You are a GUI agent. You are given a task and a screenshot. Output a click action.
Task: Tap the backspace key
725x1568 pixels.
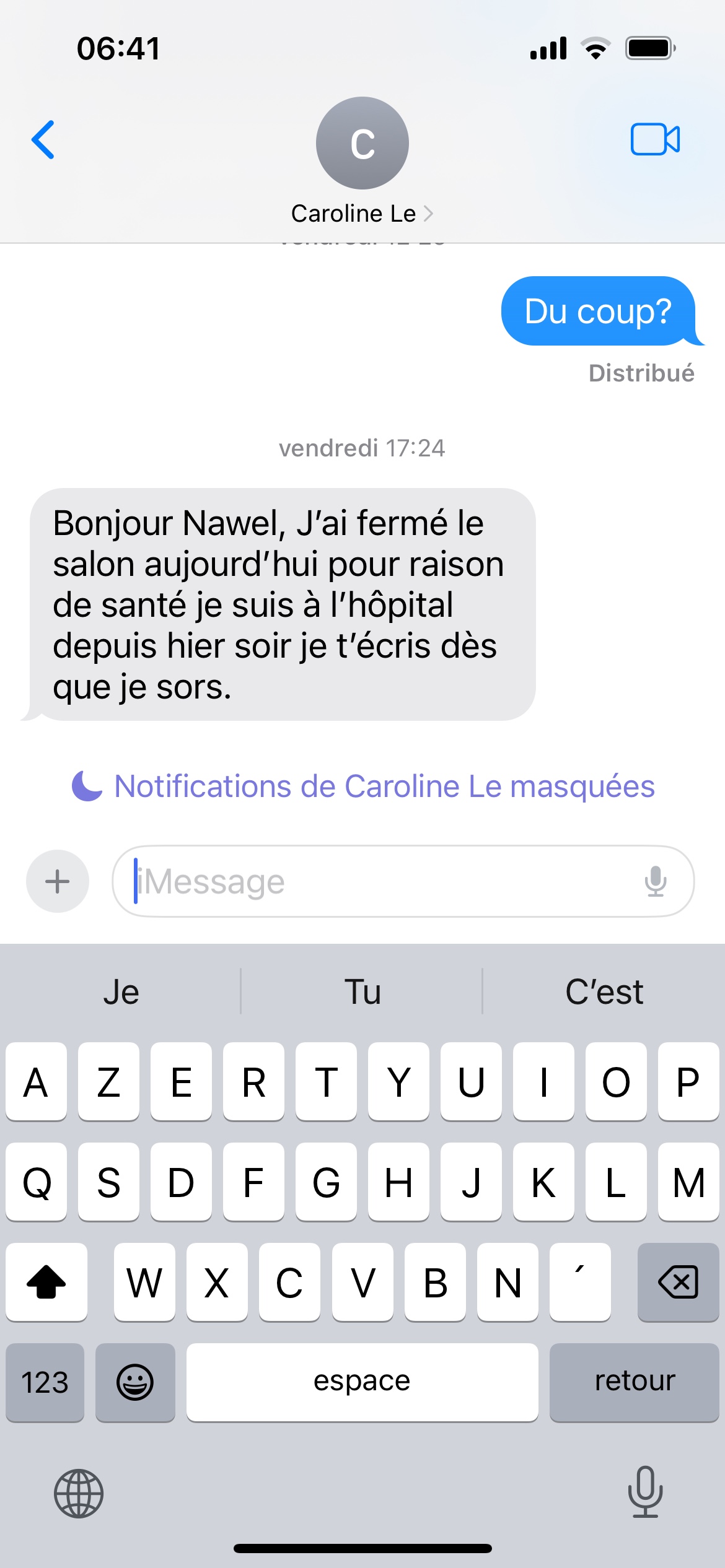point(678,1282)
